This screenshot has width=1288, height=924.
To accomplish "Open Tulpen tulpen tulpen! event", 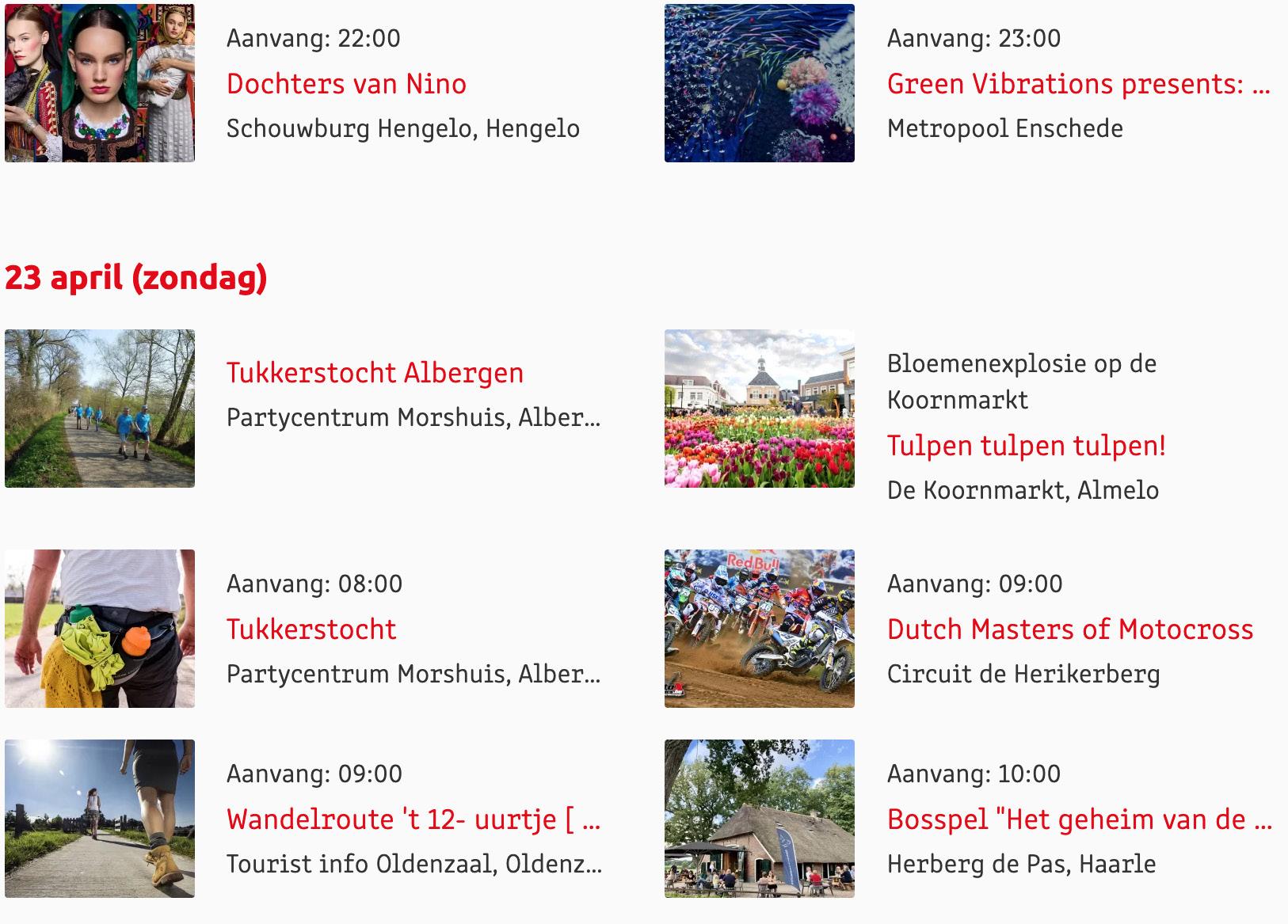I will (1026, 446).
